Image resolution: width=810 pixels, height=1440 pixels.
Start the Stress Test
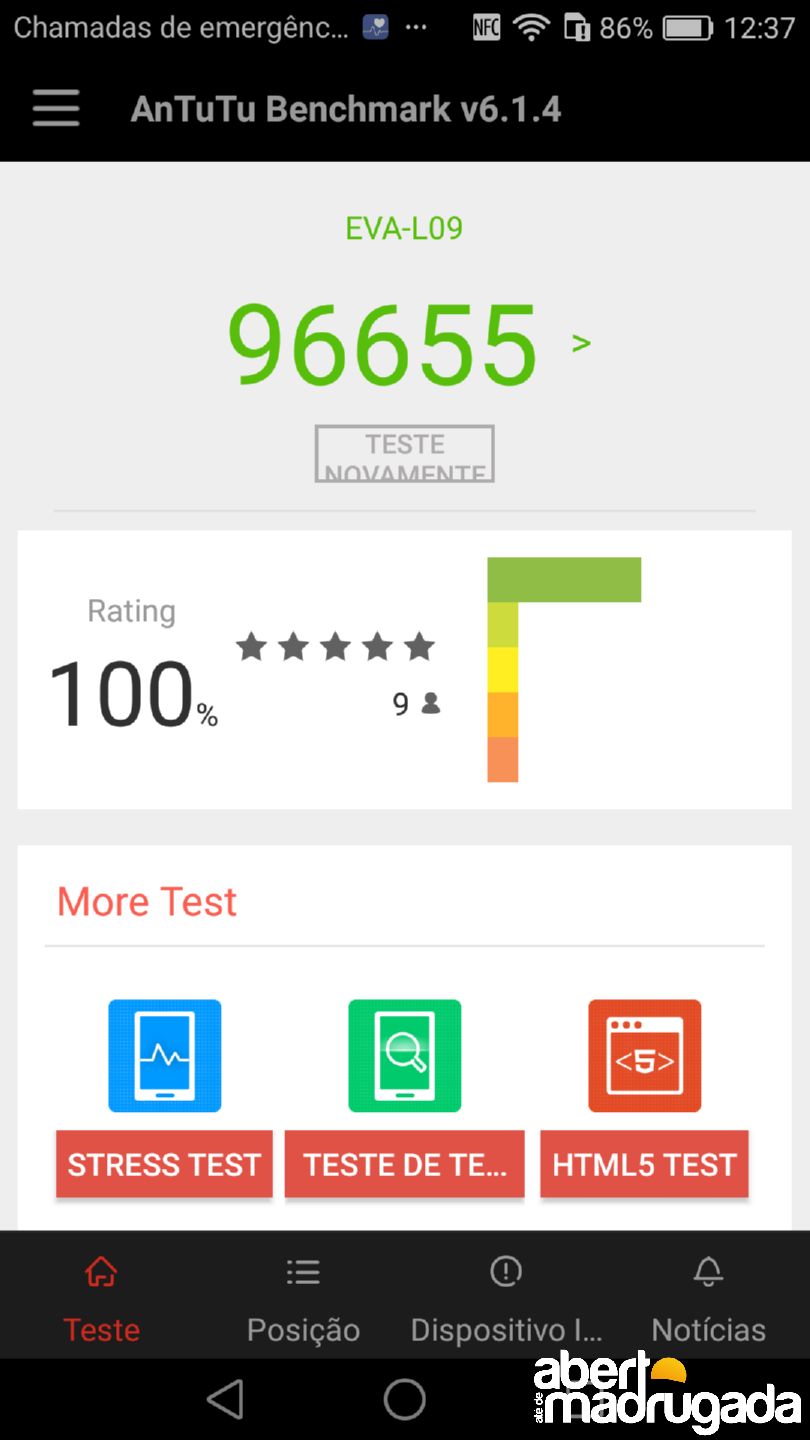pos(164,1164)
